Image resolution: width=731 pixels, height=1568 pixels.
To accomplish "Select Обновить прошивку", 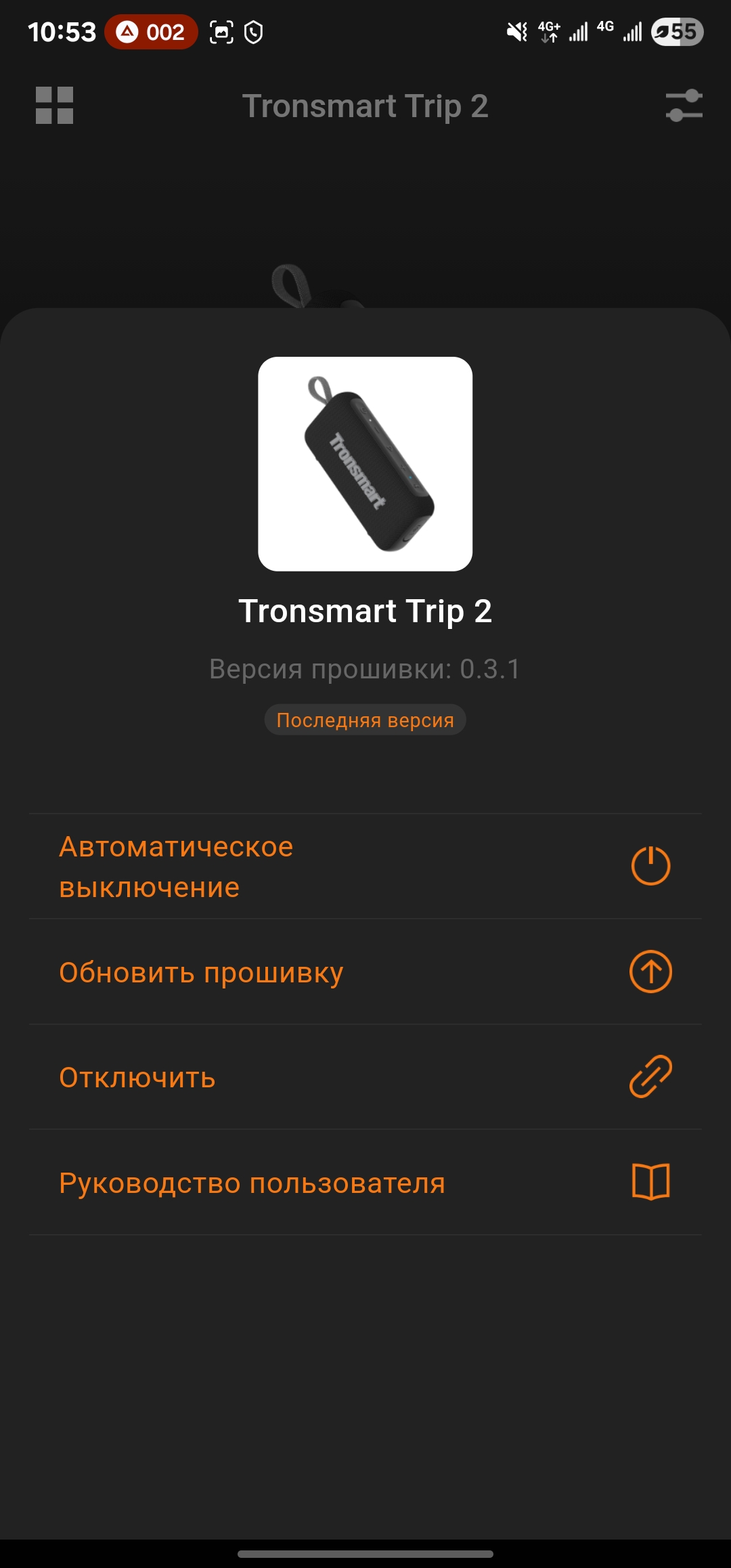I will click(x=364, y=972).
